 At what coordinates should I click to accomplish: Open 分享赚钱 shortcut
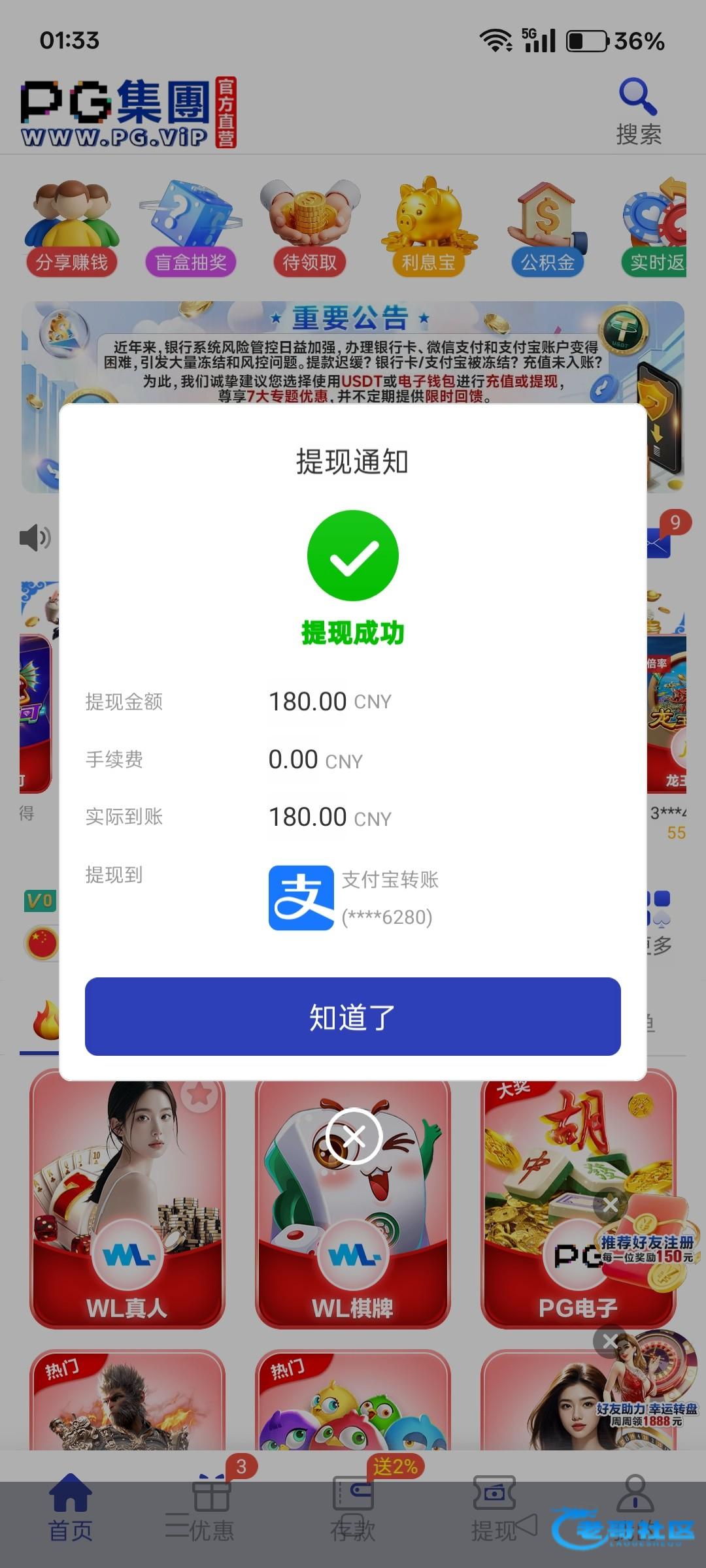coord(72,229)
